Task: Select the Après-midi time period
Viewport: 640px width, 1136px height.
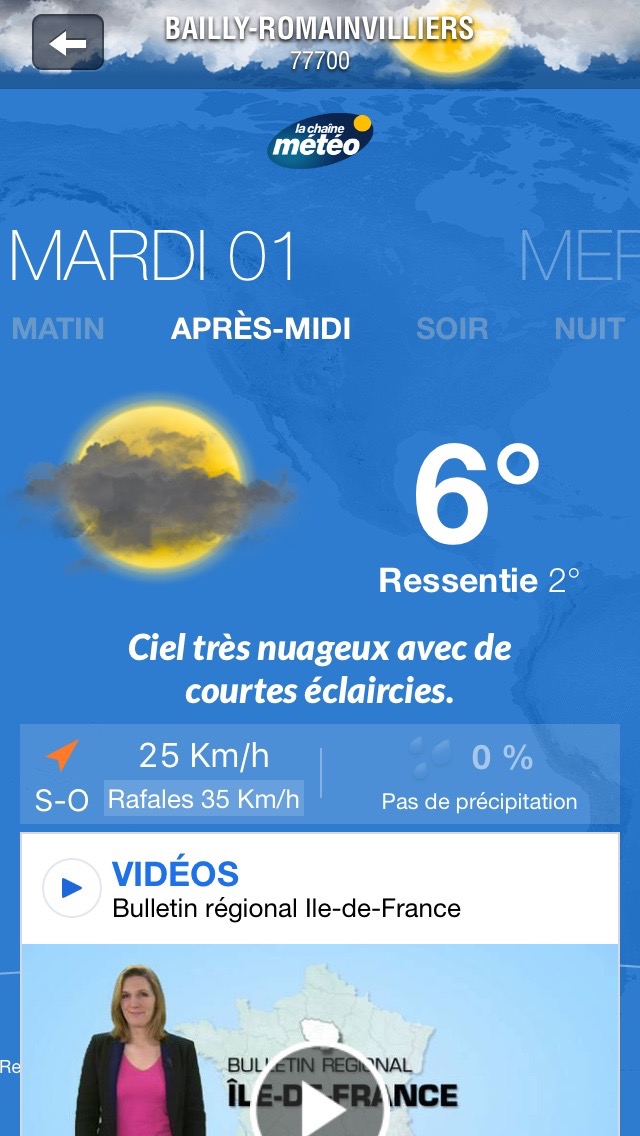Action: pyautogui.click(x=261, y=329)
